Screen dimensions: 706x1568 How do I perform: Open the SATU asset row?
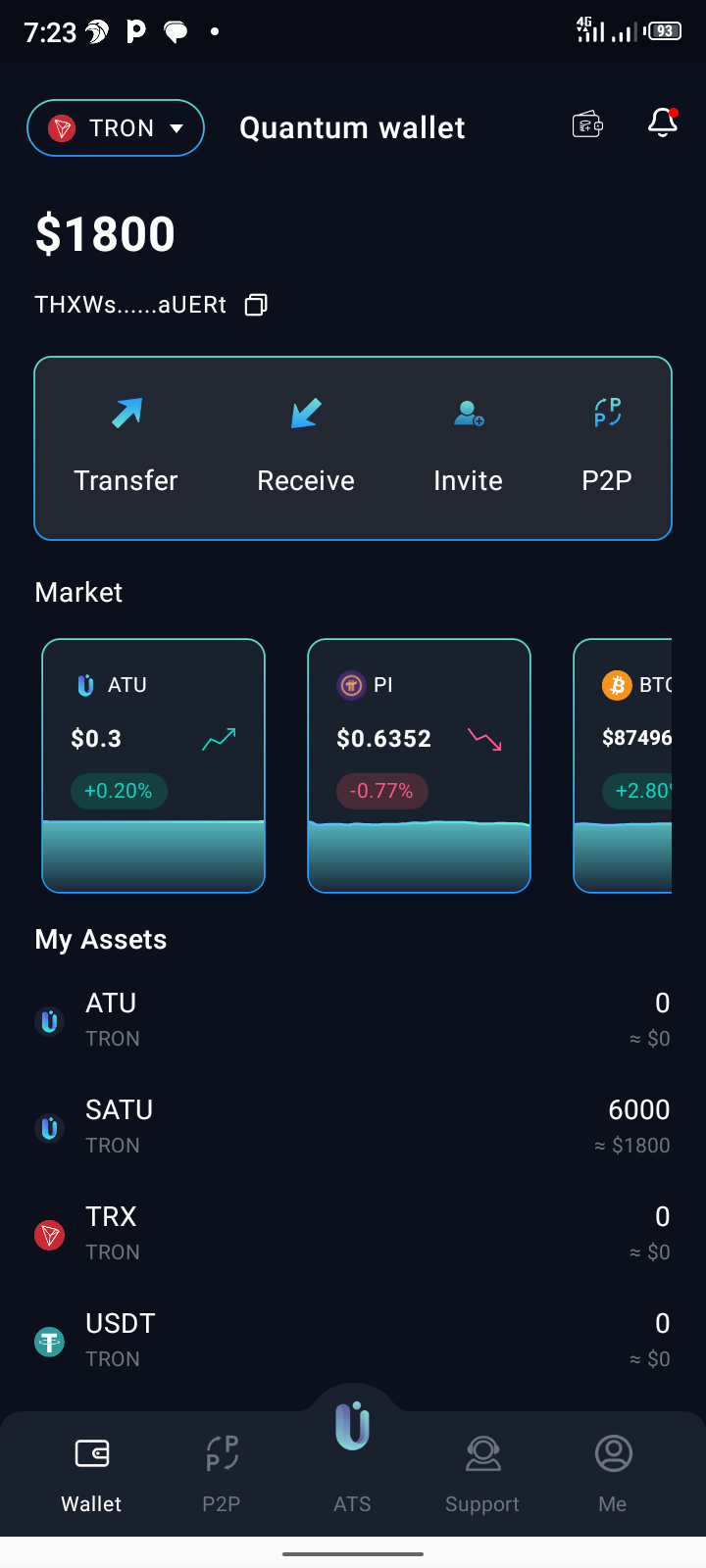click(x=353, y=1127)
